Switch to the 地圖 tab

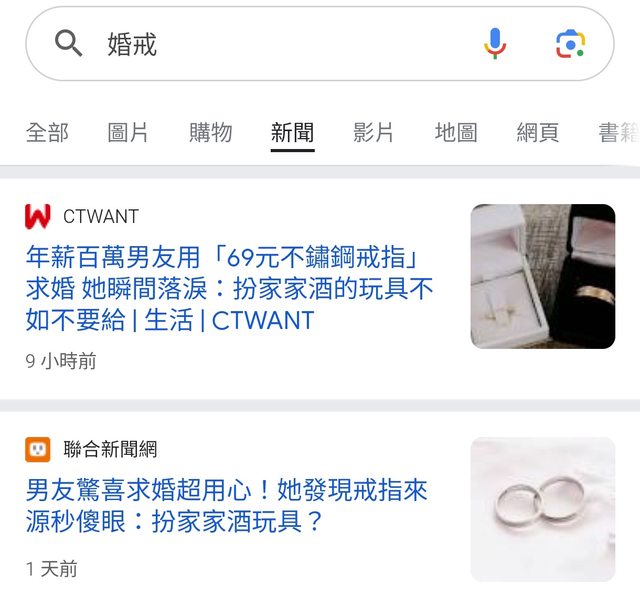click(x=456, y=132)
